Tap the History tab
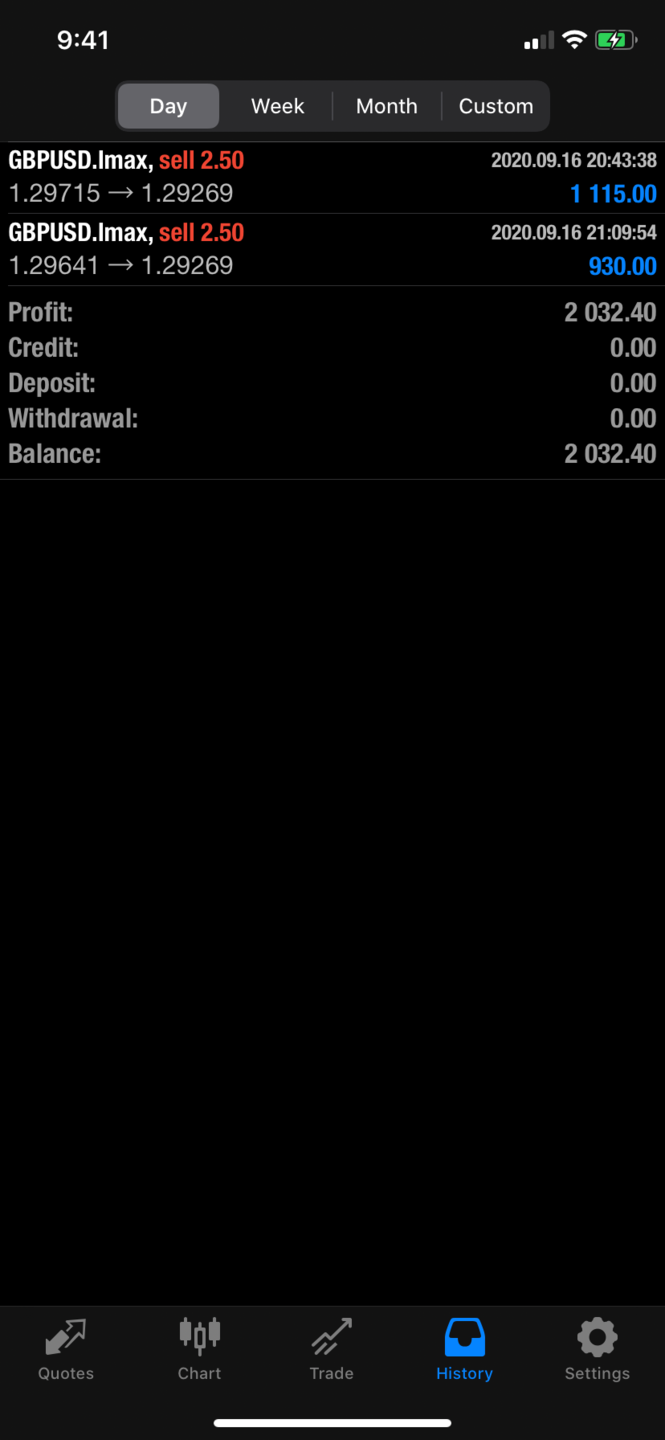665x1440 pixels. [464, 1350]
